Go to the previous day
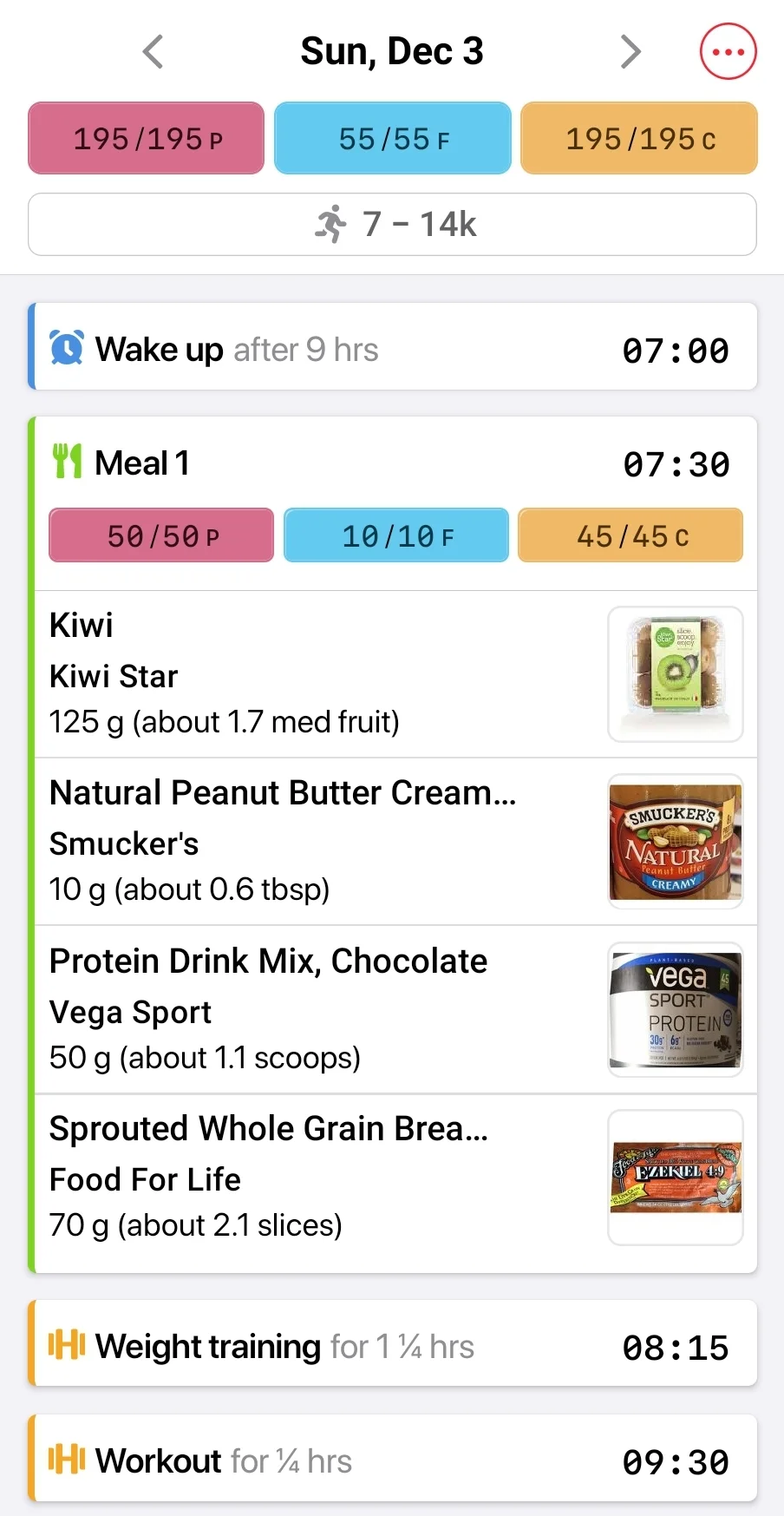This screenshot has width=784, height=1516. [154, 52]
